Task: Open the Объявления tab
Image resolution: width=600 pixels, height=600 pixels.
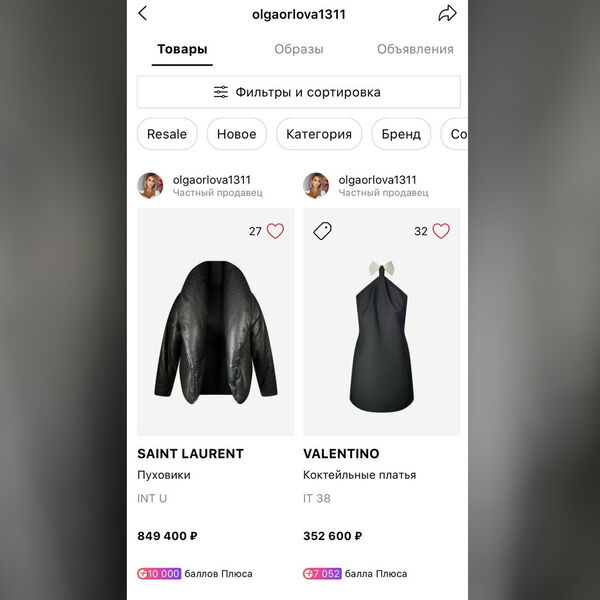Action: (x=415, y=49)
